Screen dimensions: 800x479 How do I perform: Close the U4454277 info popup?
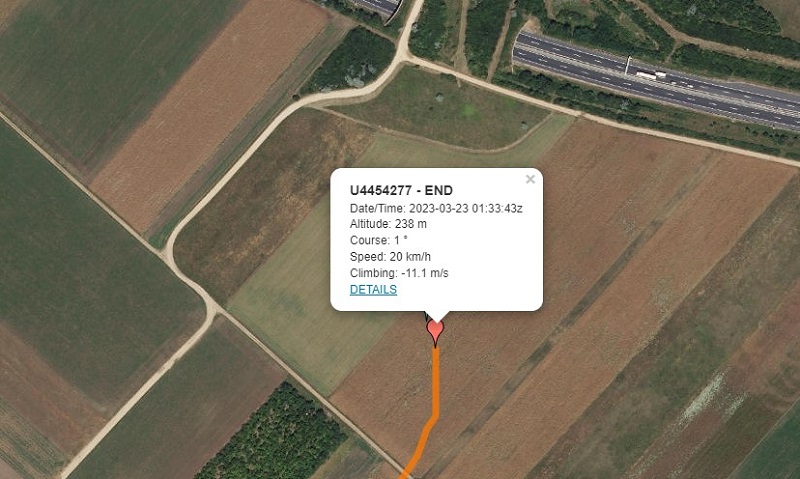point(530,180)
